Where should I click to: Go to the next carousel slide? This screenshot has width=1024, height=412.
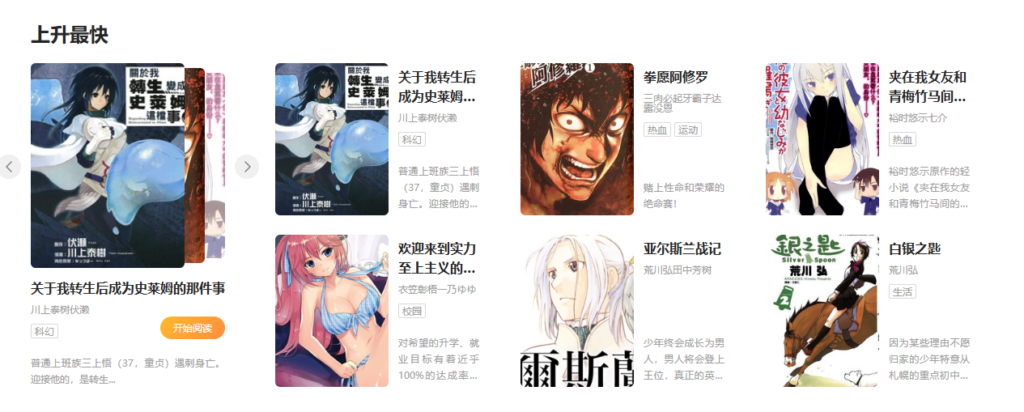[246, 167]
